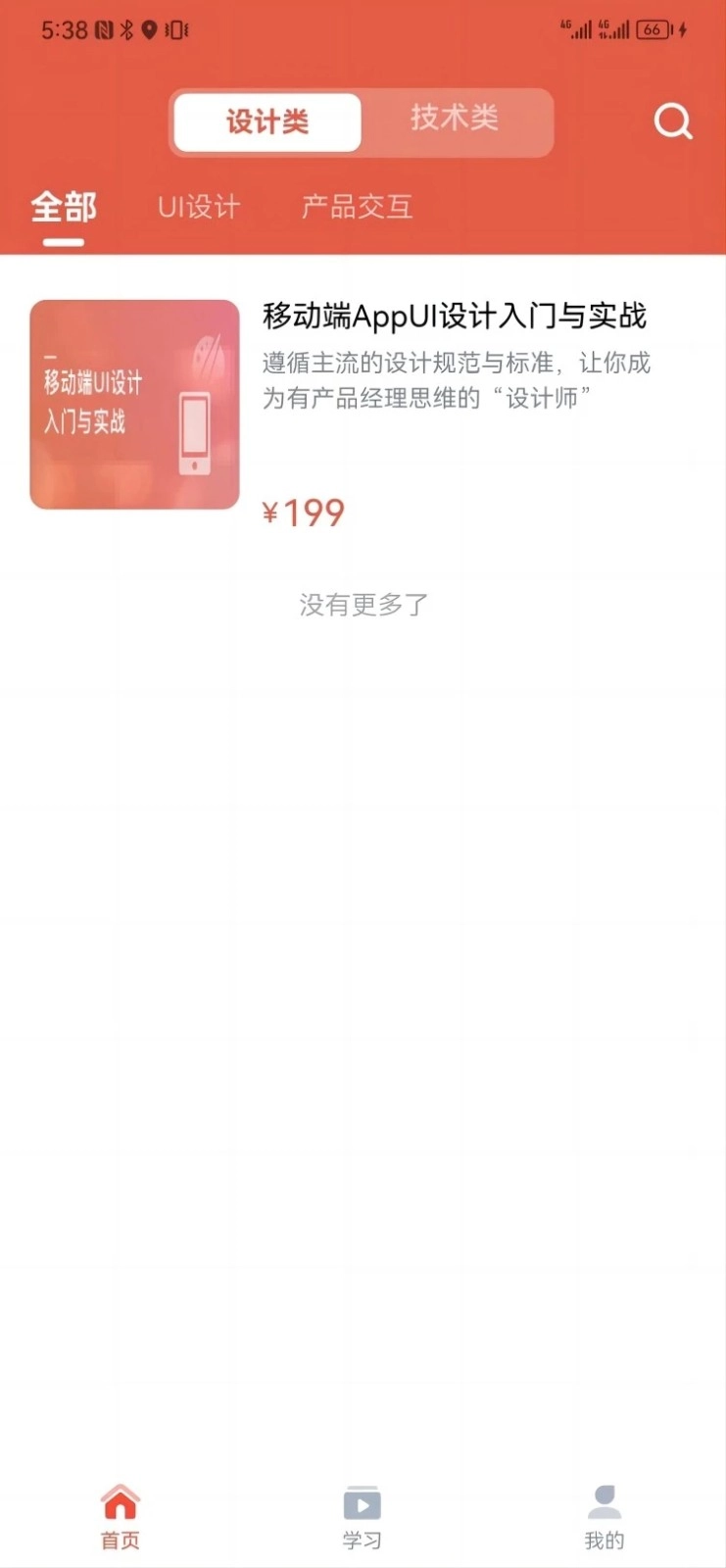
Task: Select the 全部 category filter
Action: [x=64, y=207]
